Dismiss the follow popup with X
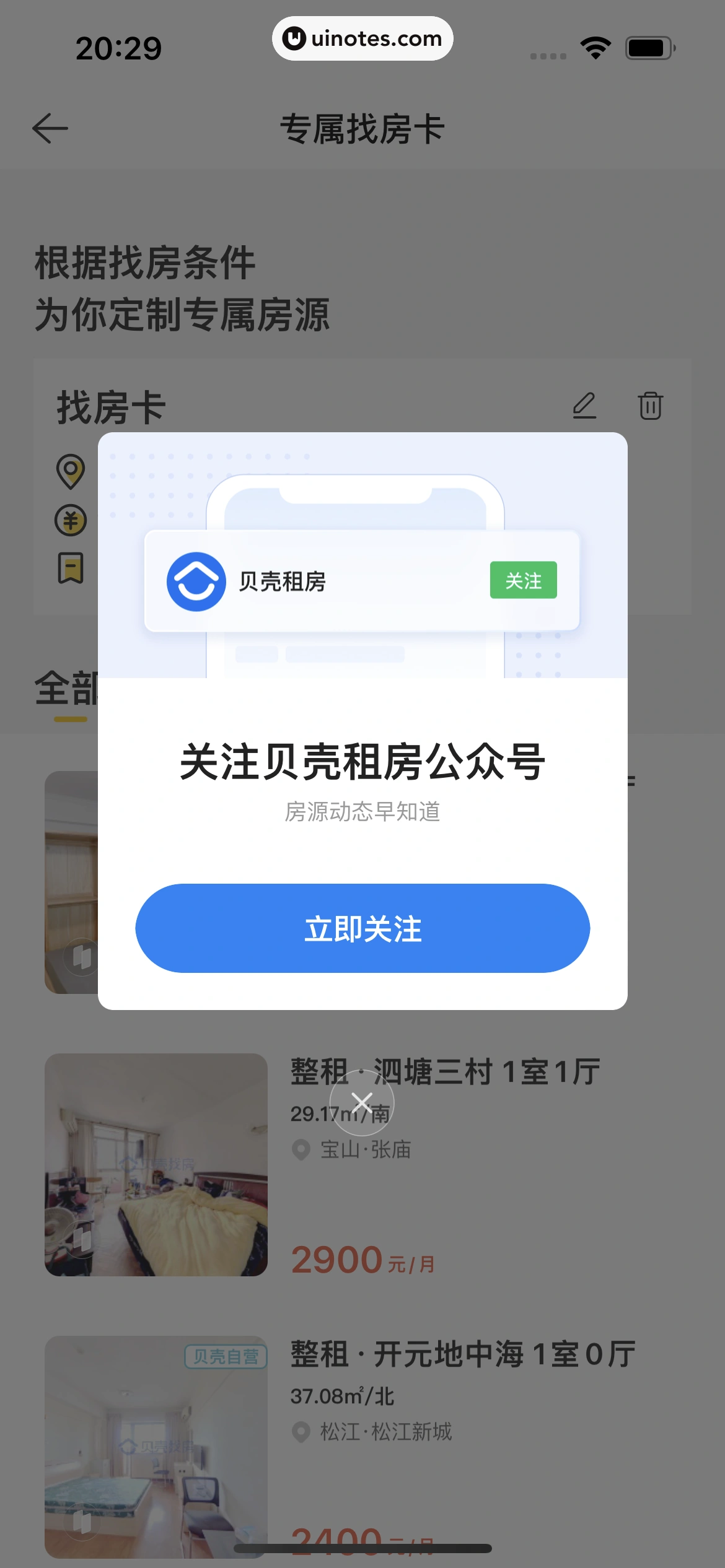 pos(362,1103)
